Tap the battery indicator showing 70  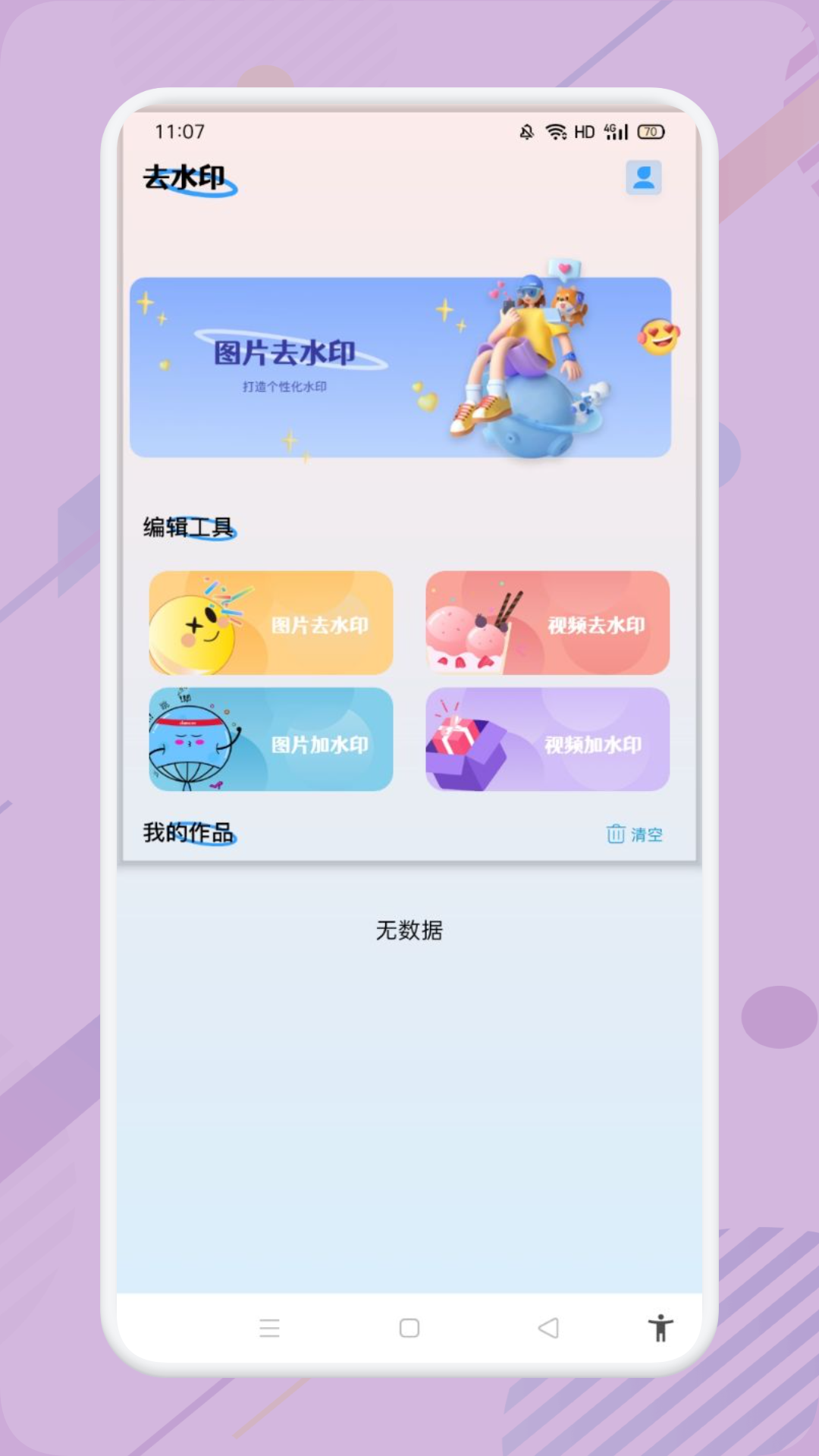coord(648,131)
